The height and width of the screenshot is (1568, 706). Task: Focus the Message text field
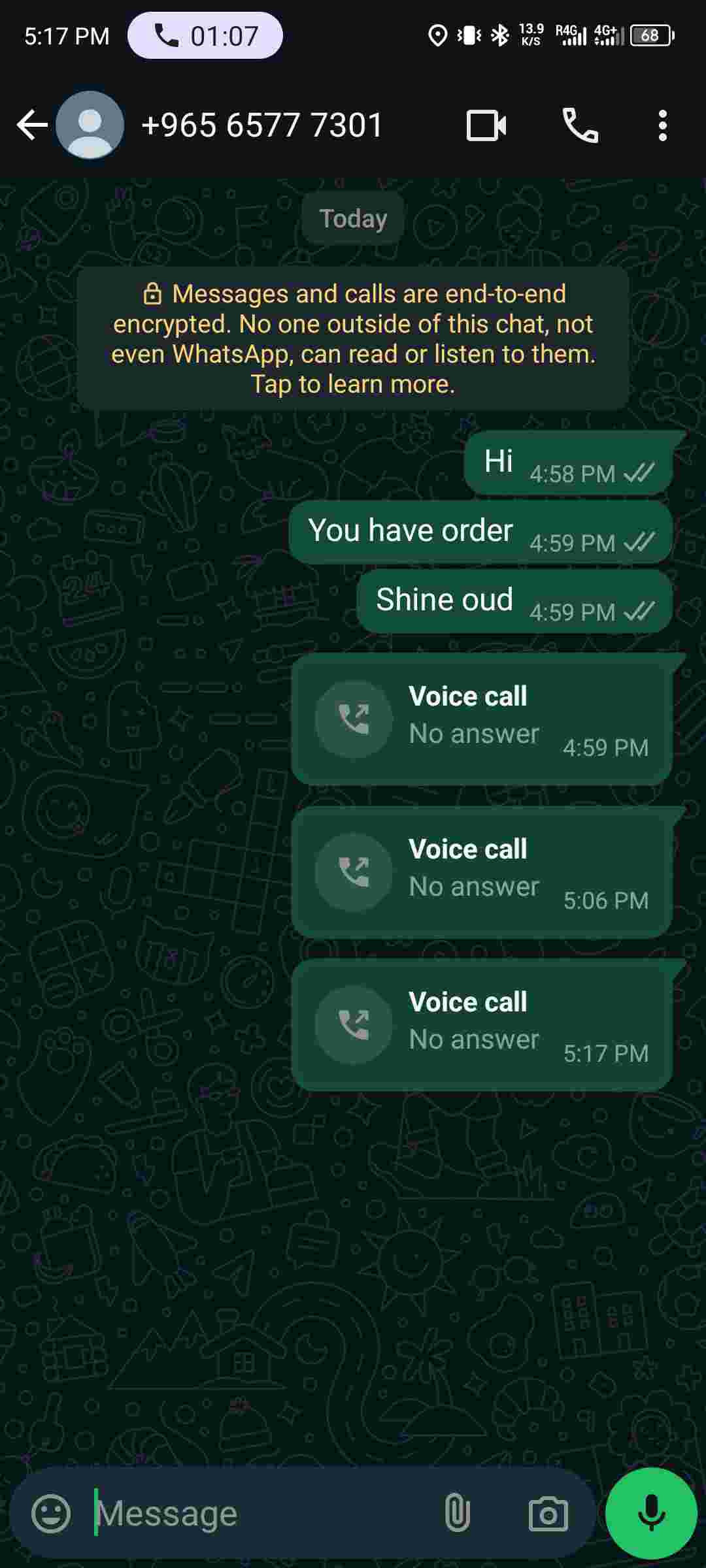coord(261,1513)
